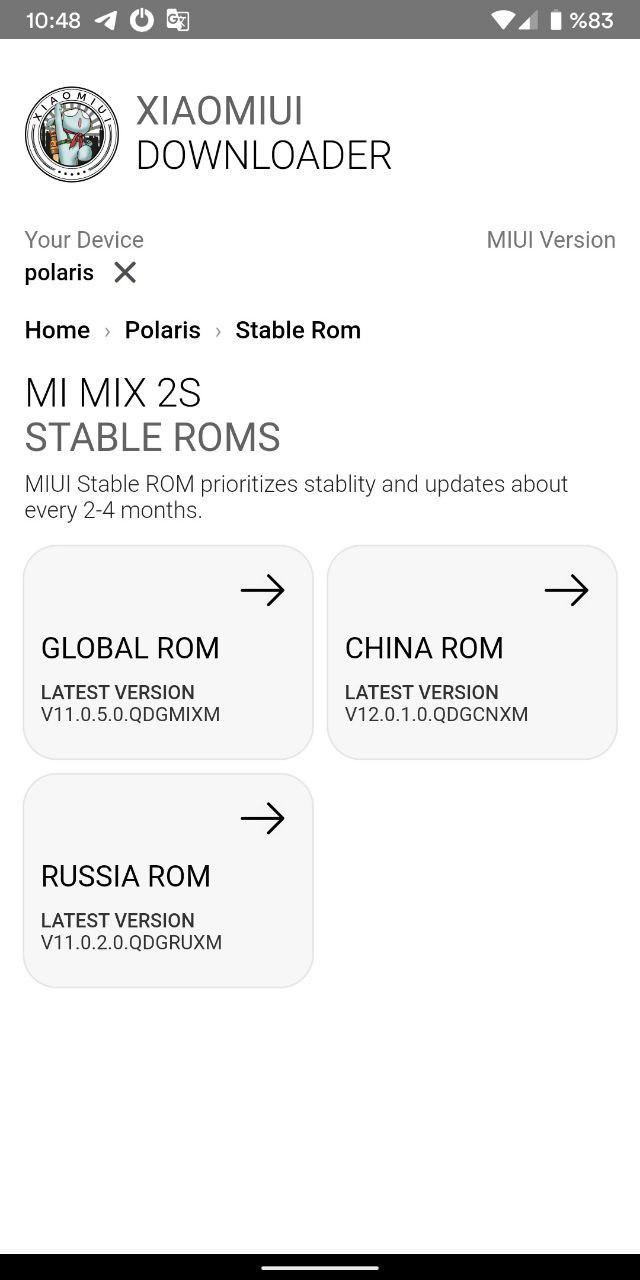Open the Global ROM card
The height and width of the screenshot is (1280, 640).
(168, 652)
